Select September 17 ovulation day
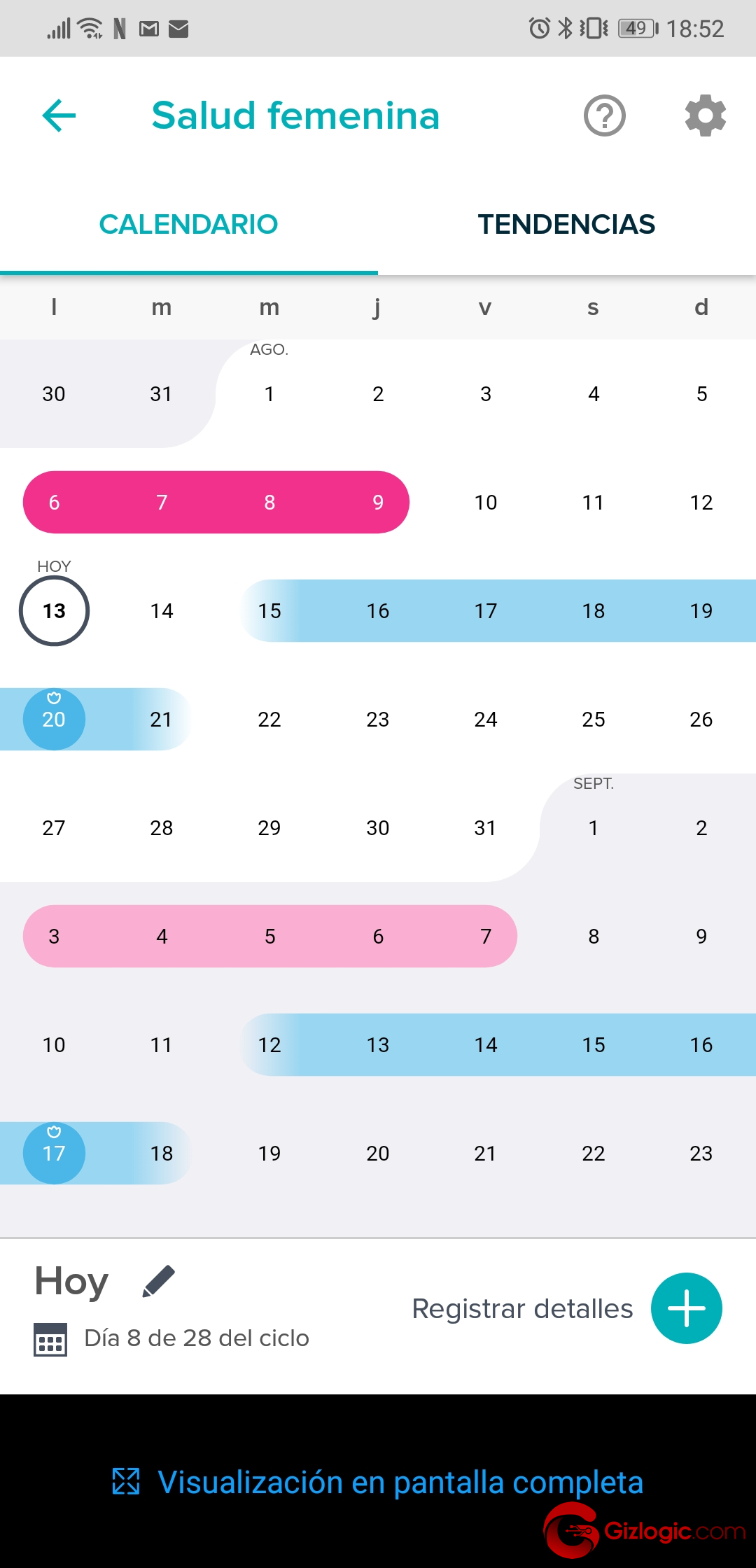Image resolution: width=756 pixels, height=1568 pixels. (54, 1153)
